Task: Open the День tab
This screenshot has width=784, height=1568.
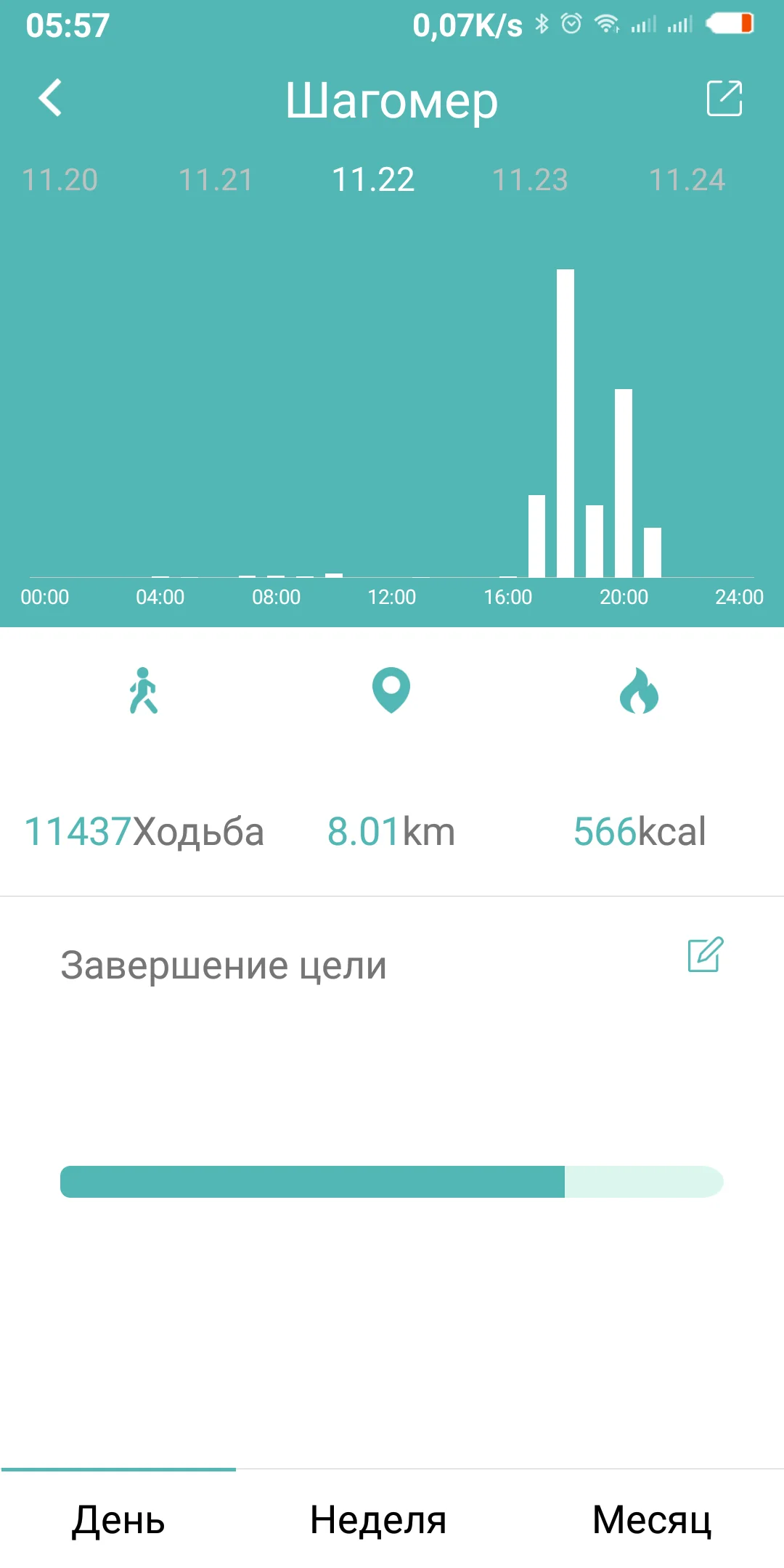Action: (118, 1519)
